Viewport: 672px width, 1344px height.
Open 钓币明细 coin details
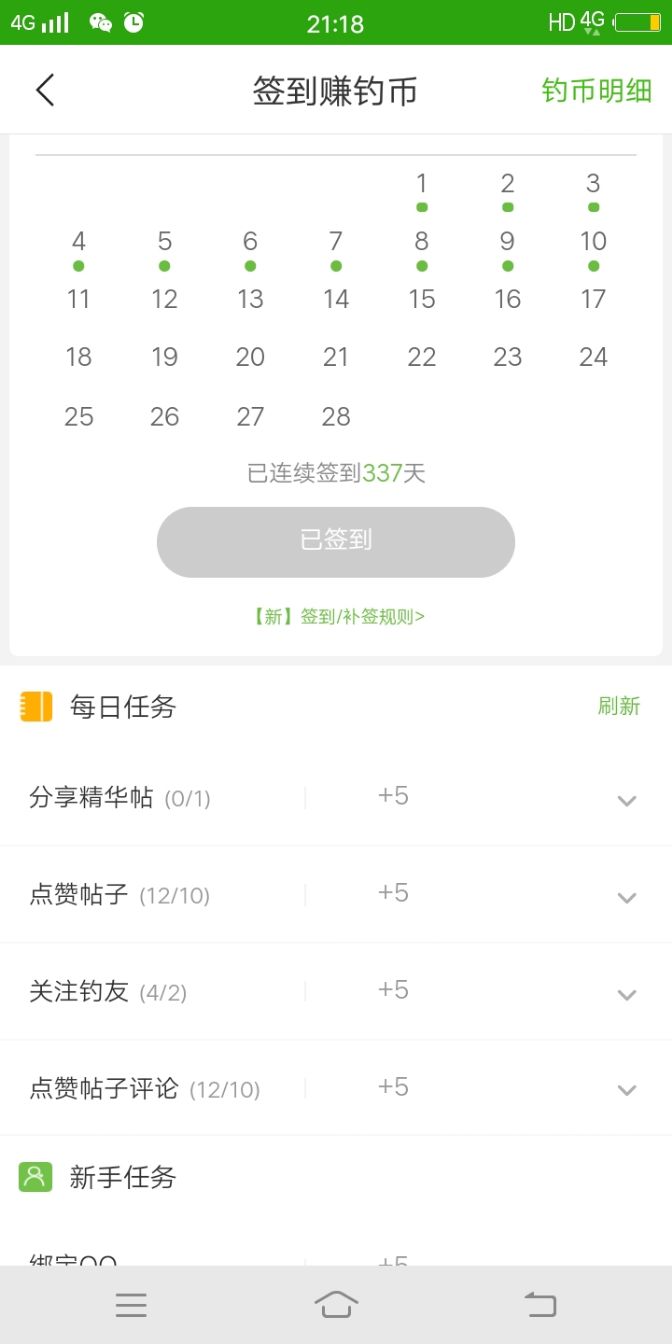click(x=596, y=91)
